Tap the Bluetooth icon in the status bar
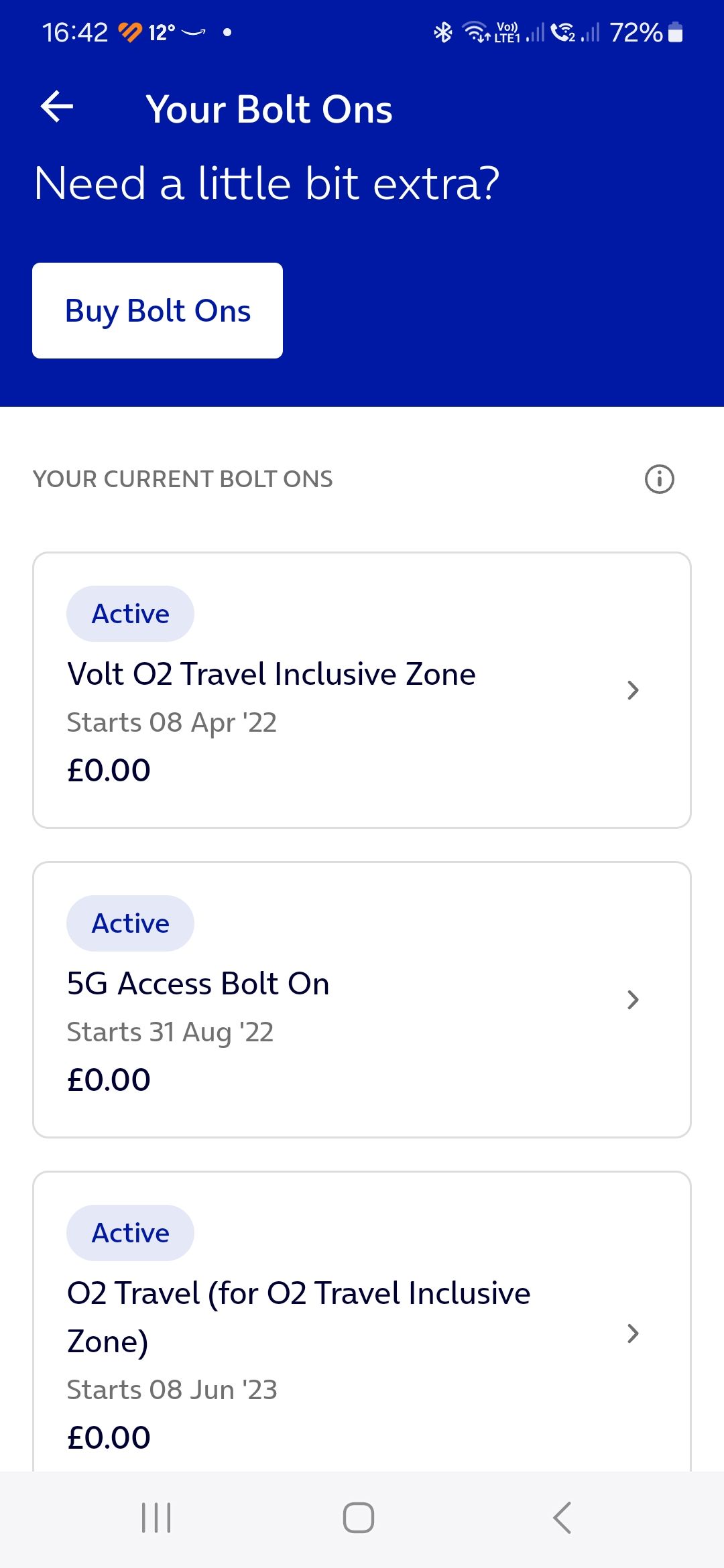Image resolution: width=724 pixels, height=1568 pixels. 442,31
